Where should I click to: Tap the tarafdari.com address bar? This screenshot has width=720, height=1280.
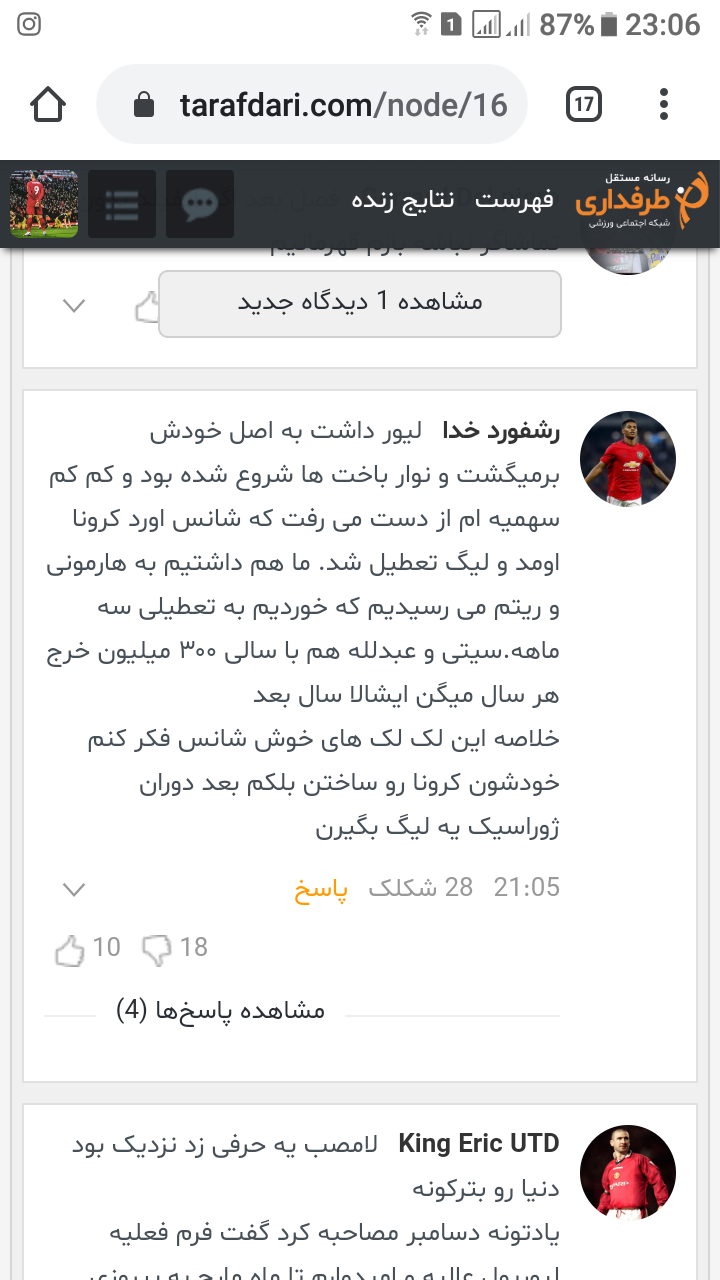point(312,104)
